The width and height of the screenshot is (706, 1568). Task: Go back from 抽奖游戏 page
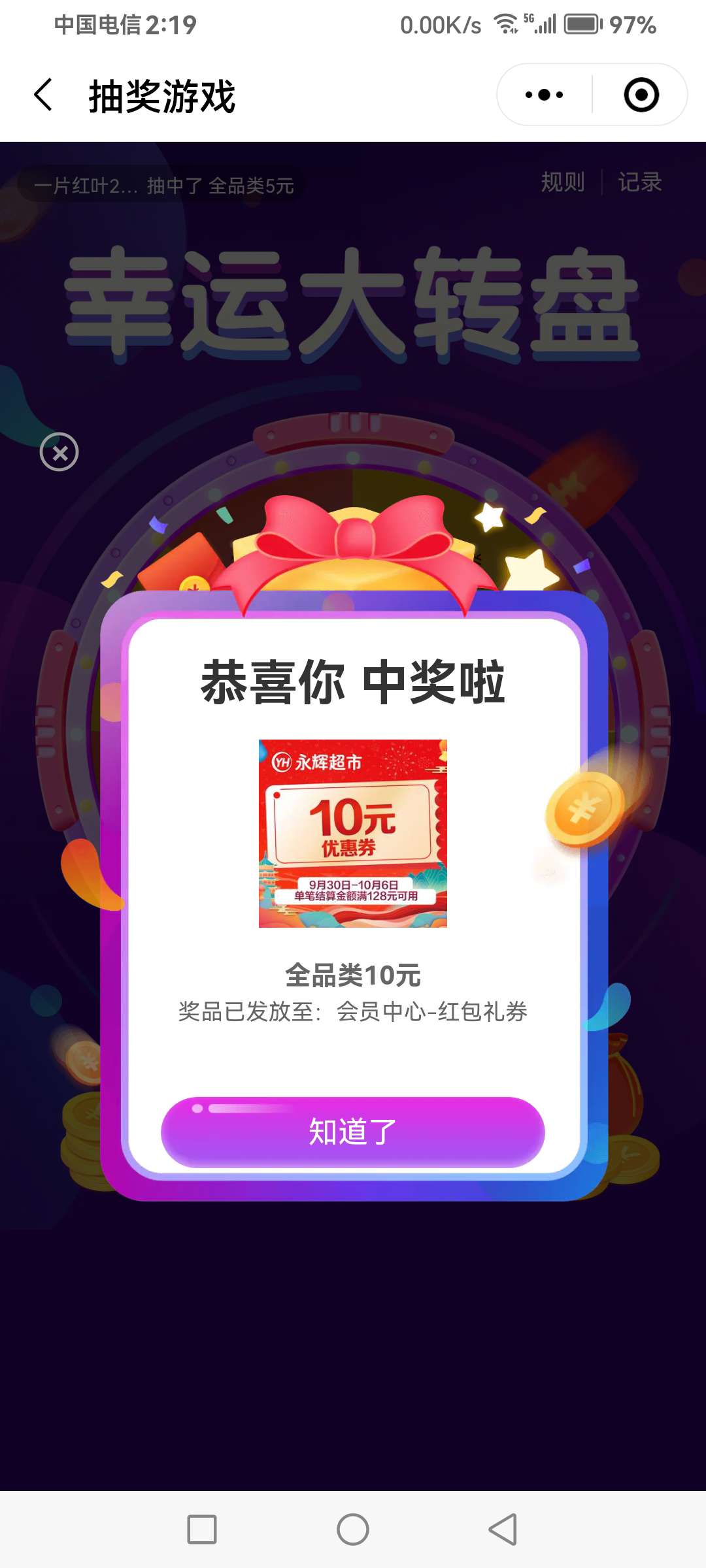click(x=43, y=95)
